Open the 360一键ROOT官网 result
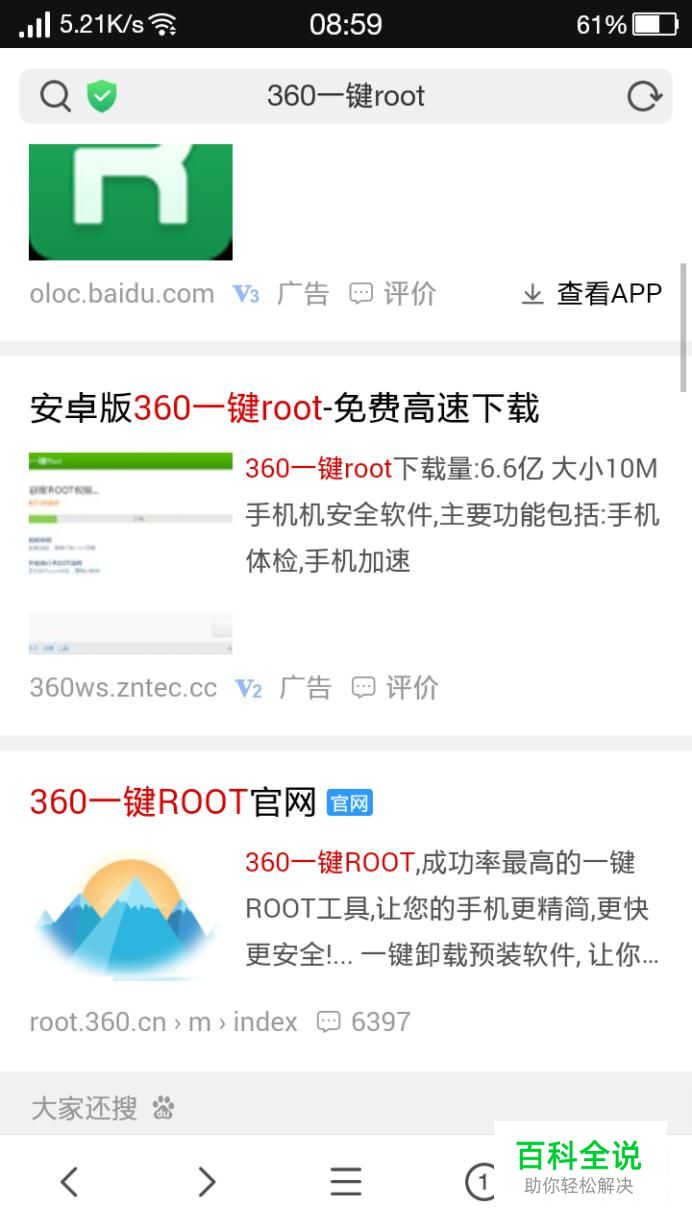This screenshot has height=1230, width=692. pos(172,802)
